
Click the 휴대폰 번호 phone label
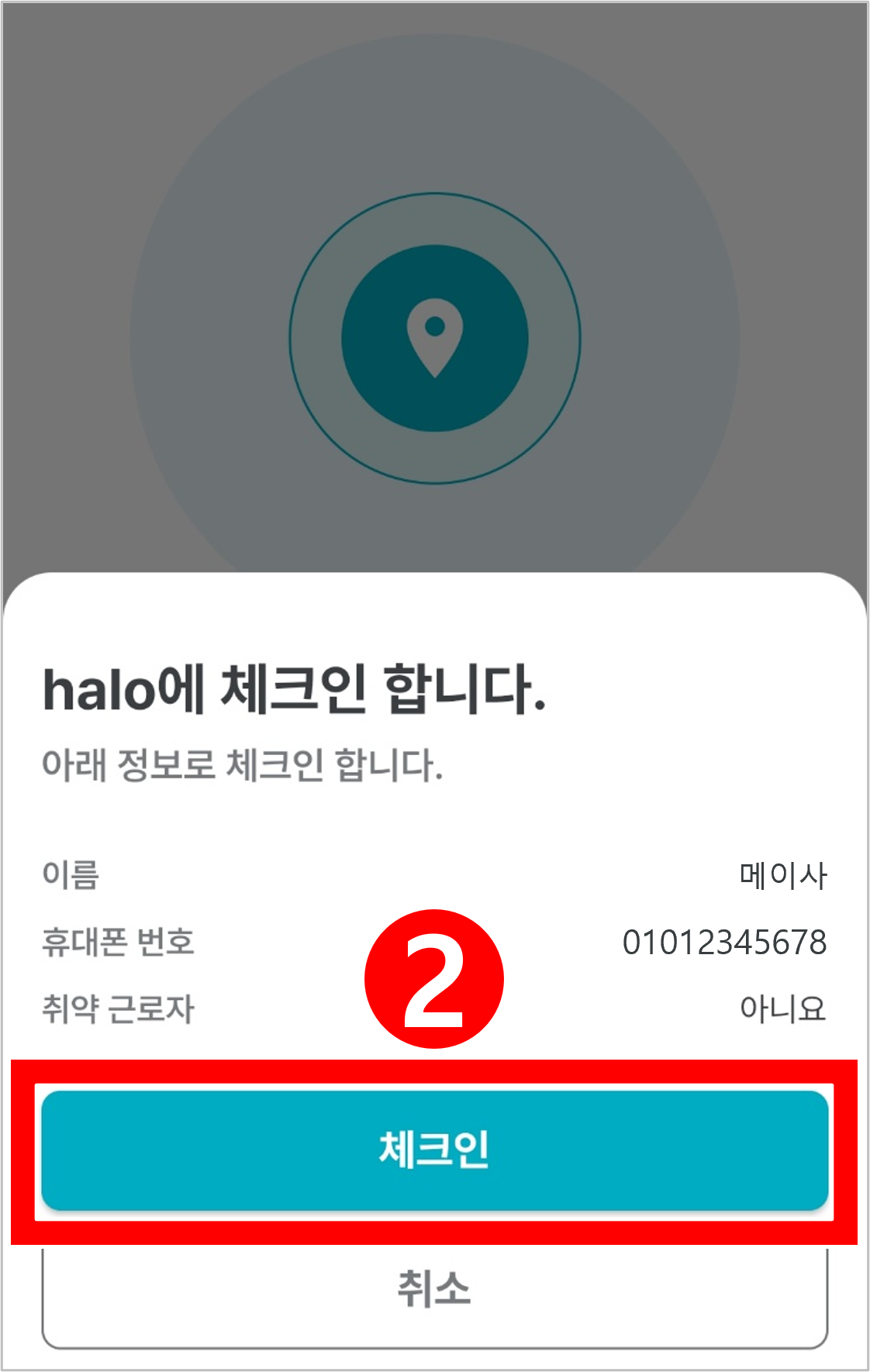click(x=118, y=941)
